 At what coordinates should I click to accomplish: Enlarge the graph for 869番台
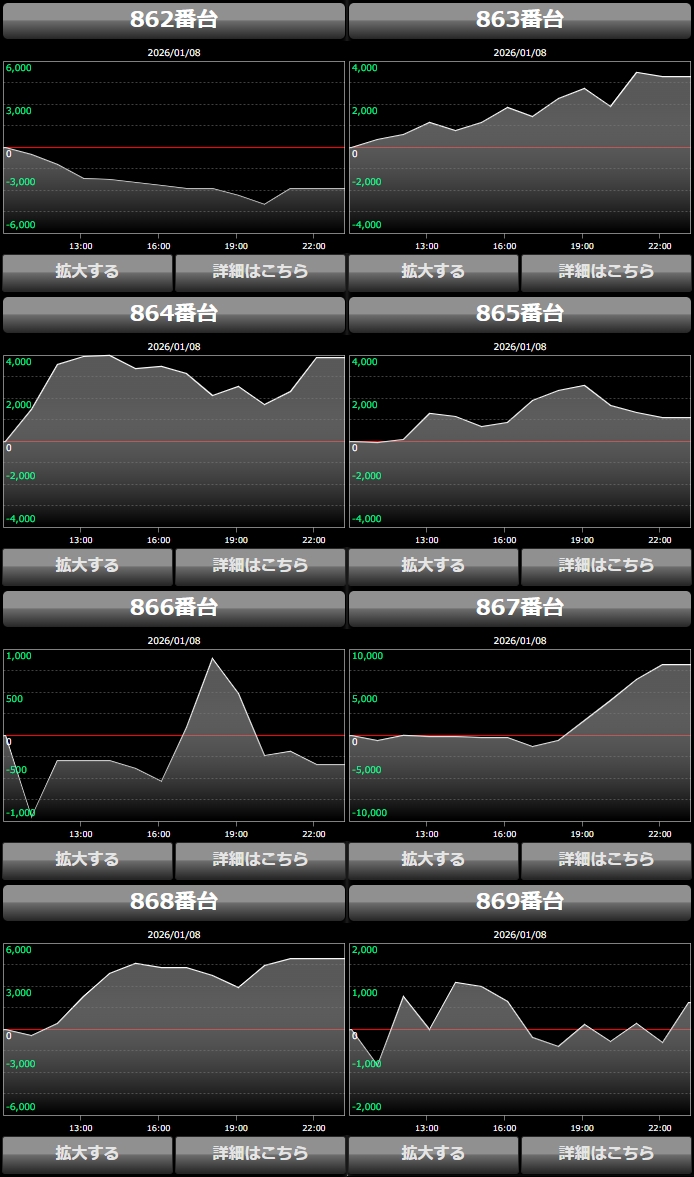coord(433,1153)
